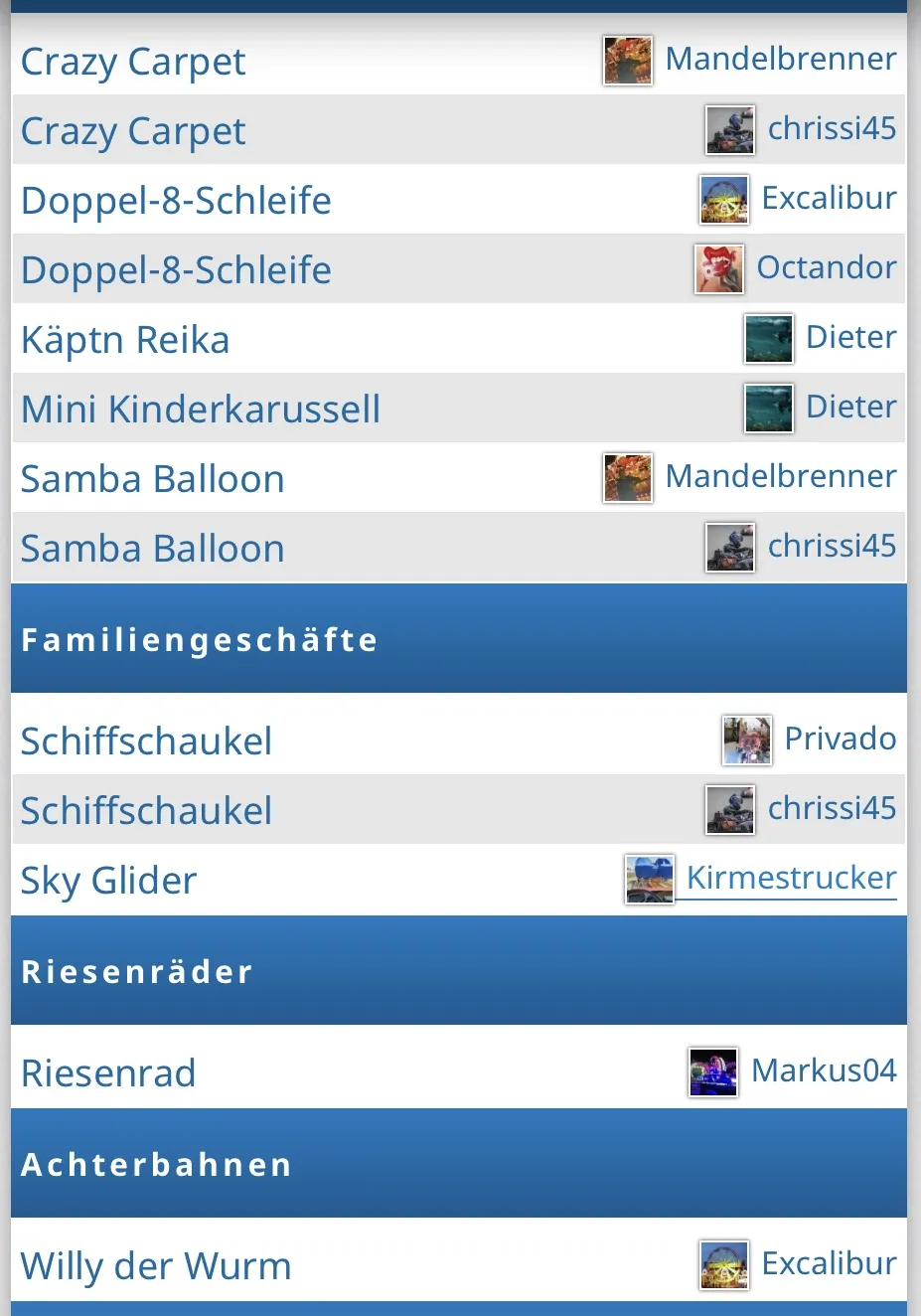
Task: Open Mandelbrenner's profile beside Samba Balloon
Action: point(781,477)
